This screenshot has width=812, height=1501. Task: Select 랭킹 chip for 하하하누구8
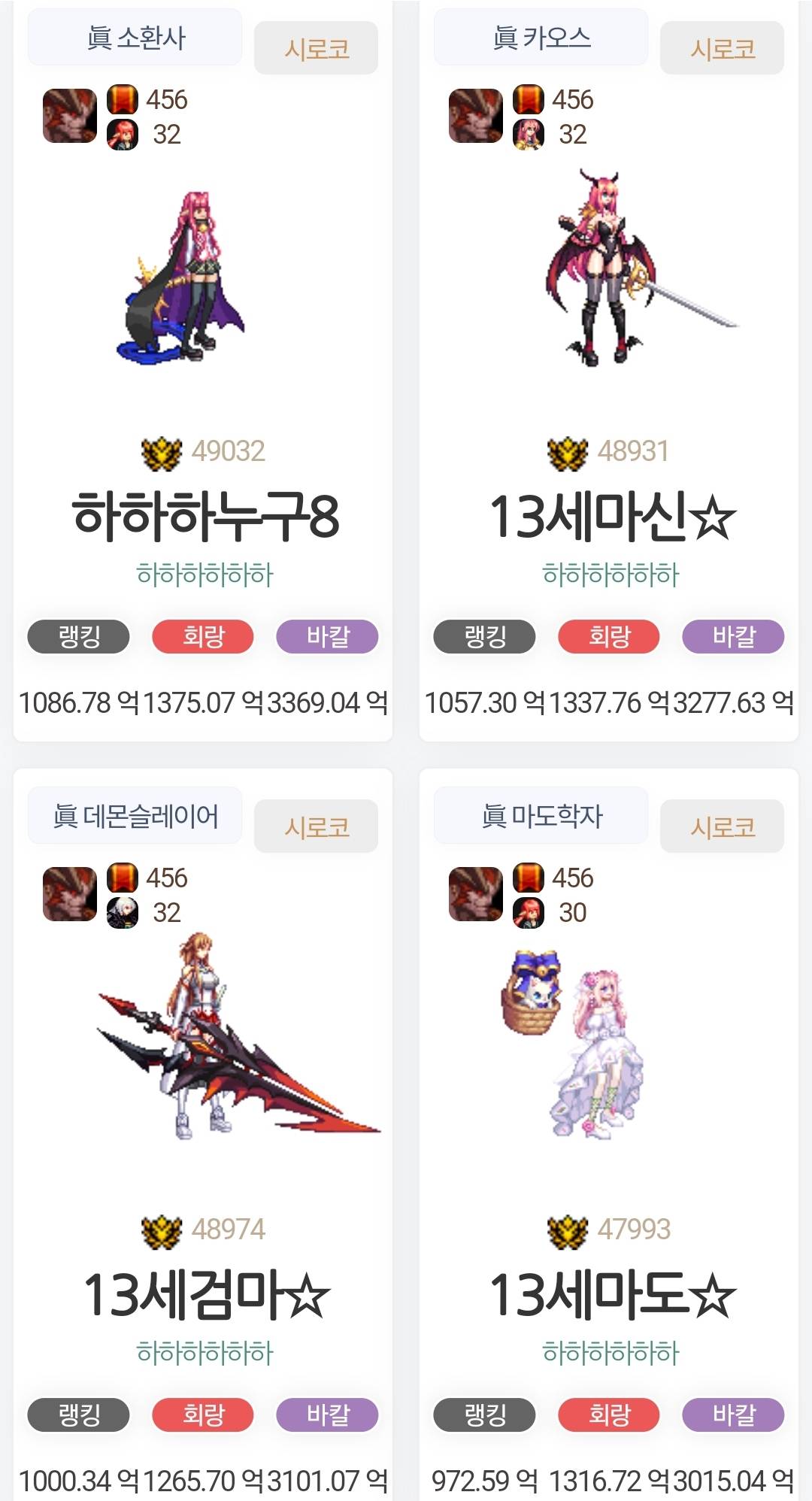tap(79, 637)
